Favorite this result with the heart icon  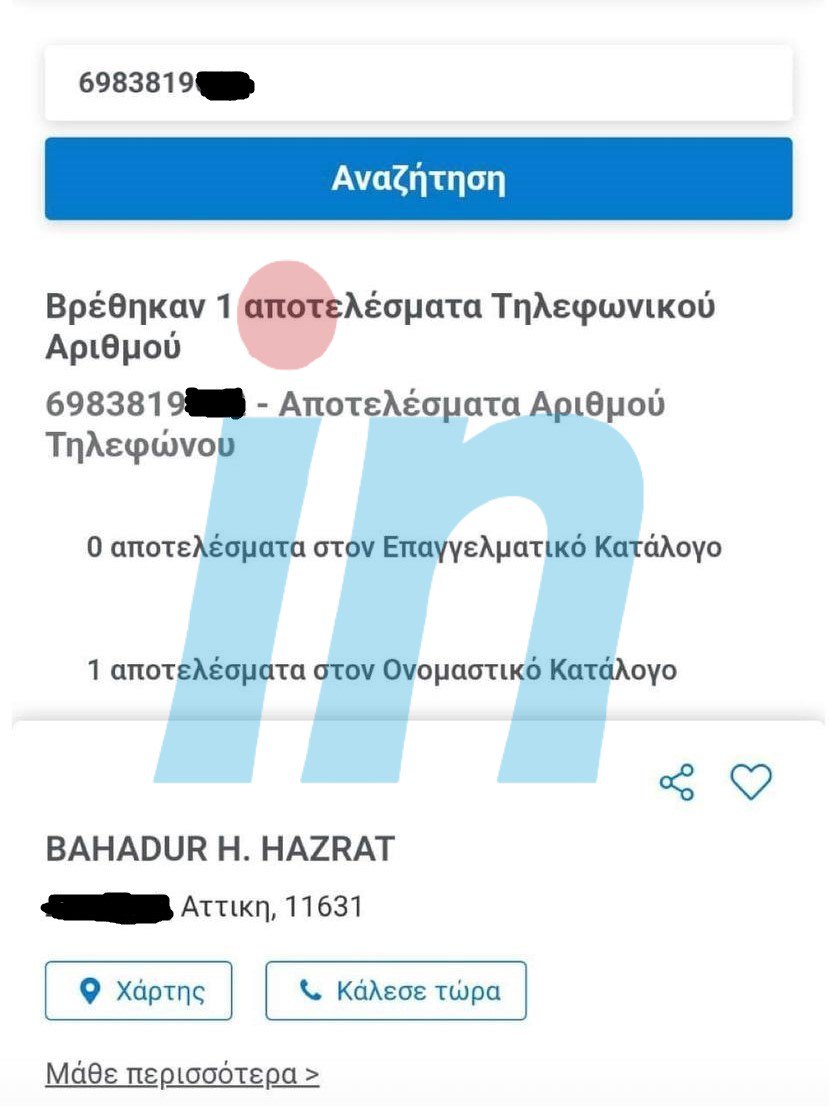coord(750,782)
